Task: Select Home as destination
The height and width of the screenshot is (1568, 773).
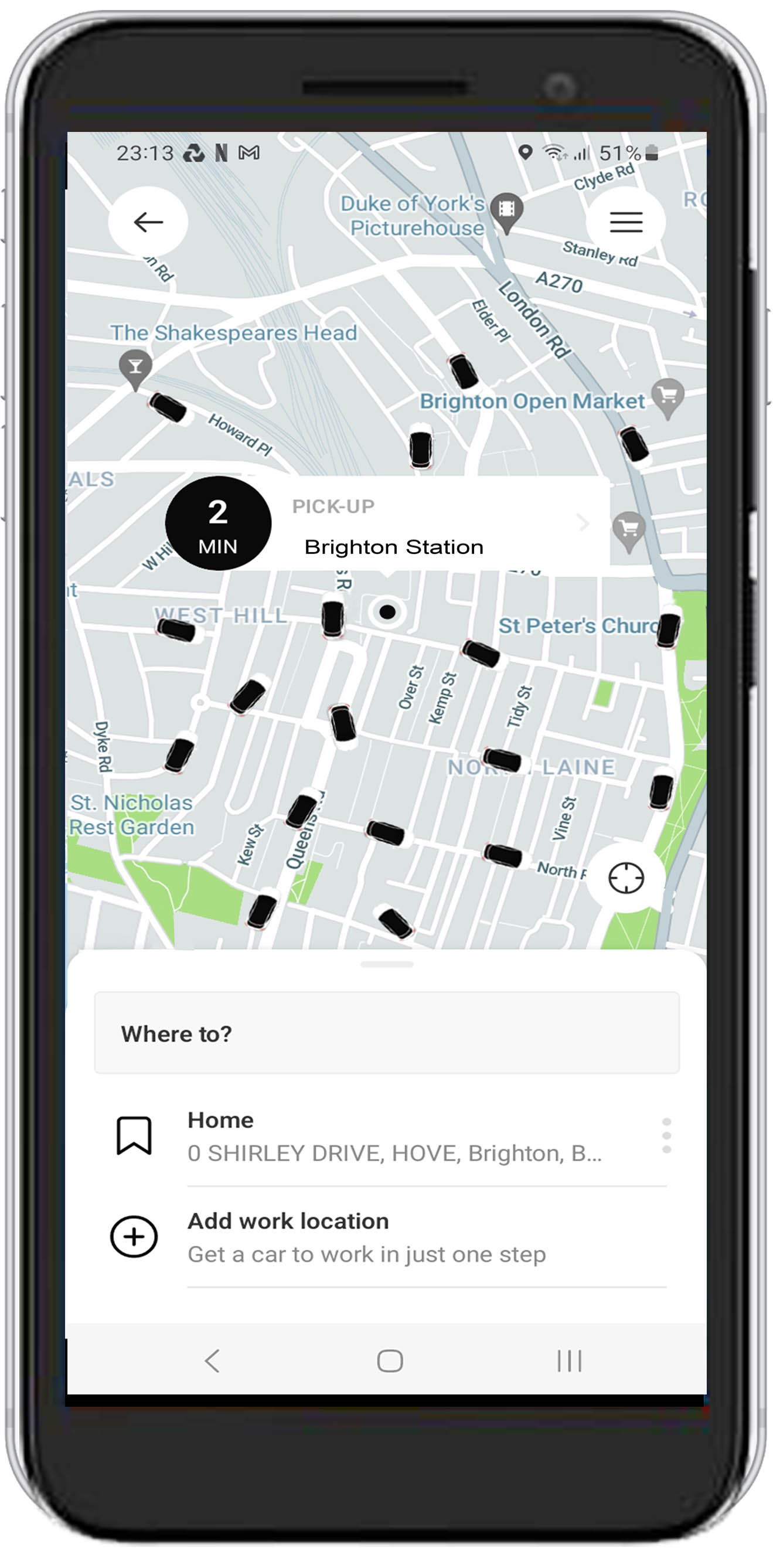Action: click(390, 1136)
